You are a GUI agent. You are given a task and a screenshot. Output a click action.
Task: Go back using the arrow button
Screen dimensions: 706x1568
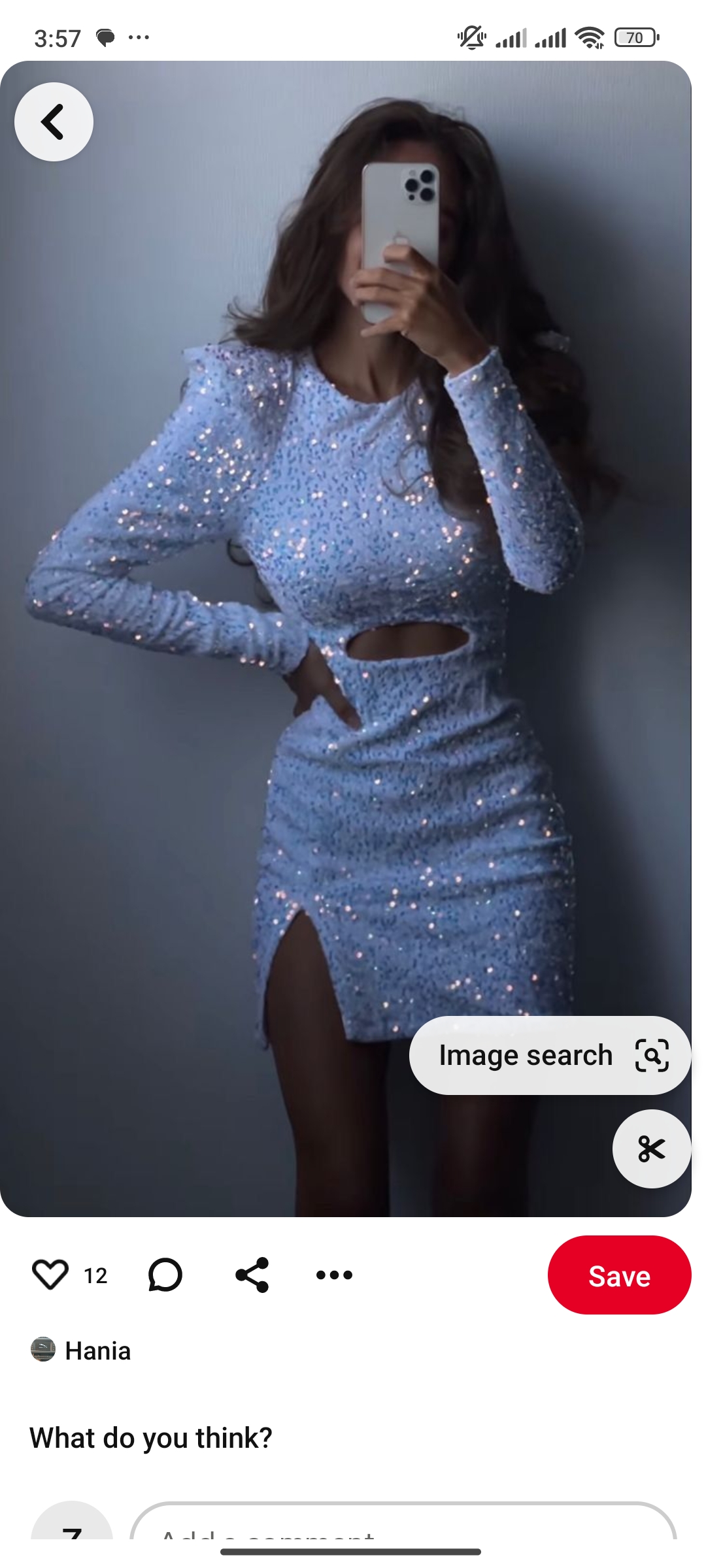54,122
